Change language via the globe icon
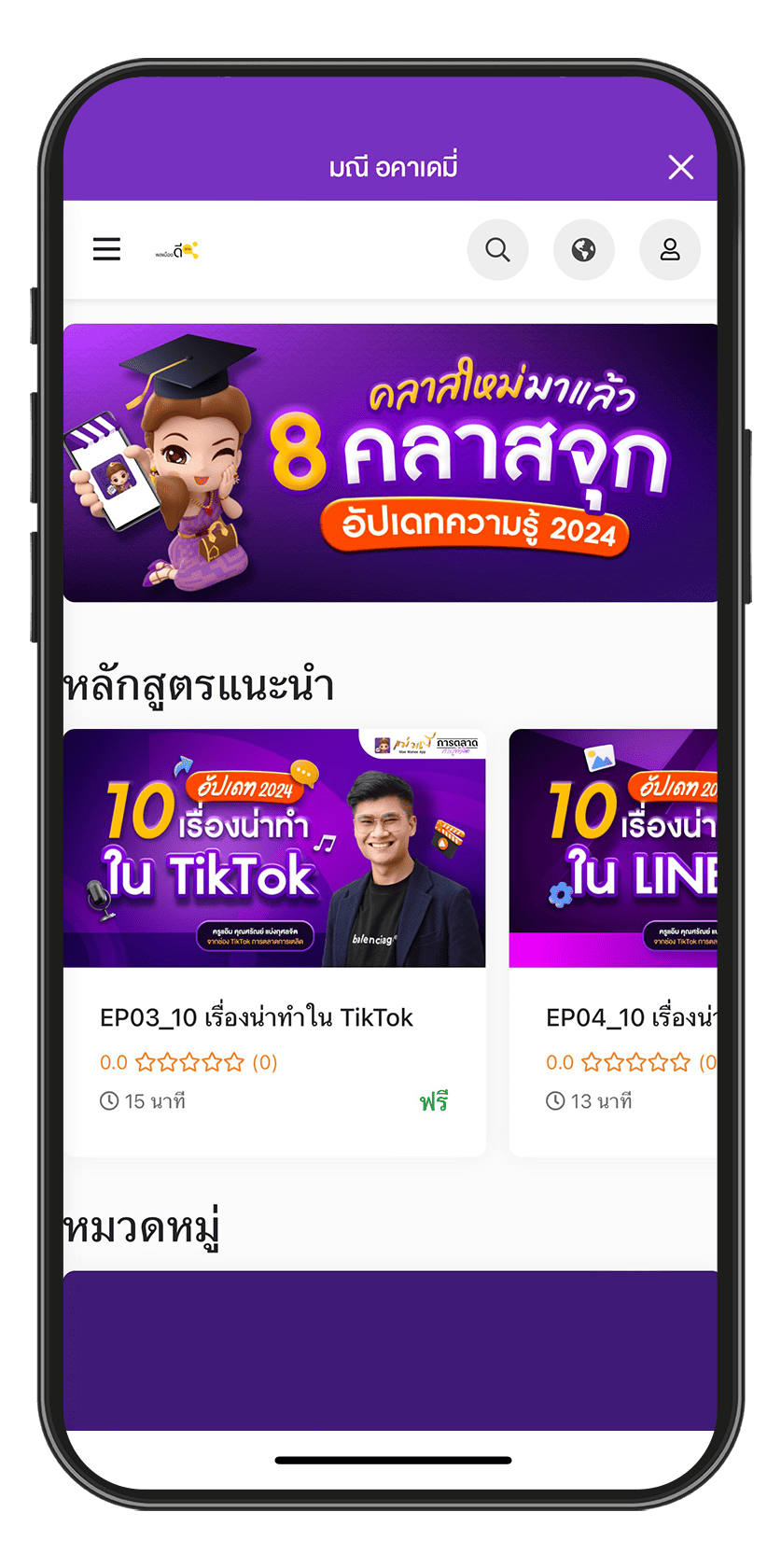Screen dimensions: 781x1568 point(584,250)
